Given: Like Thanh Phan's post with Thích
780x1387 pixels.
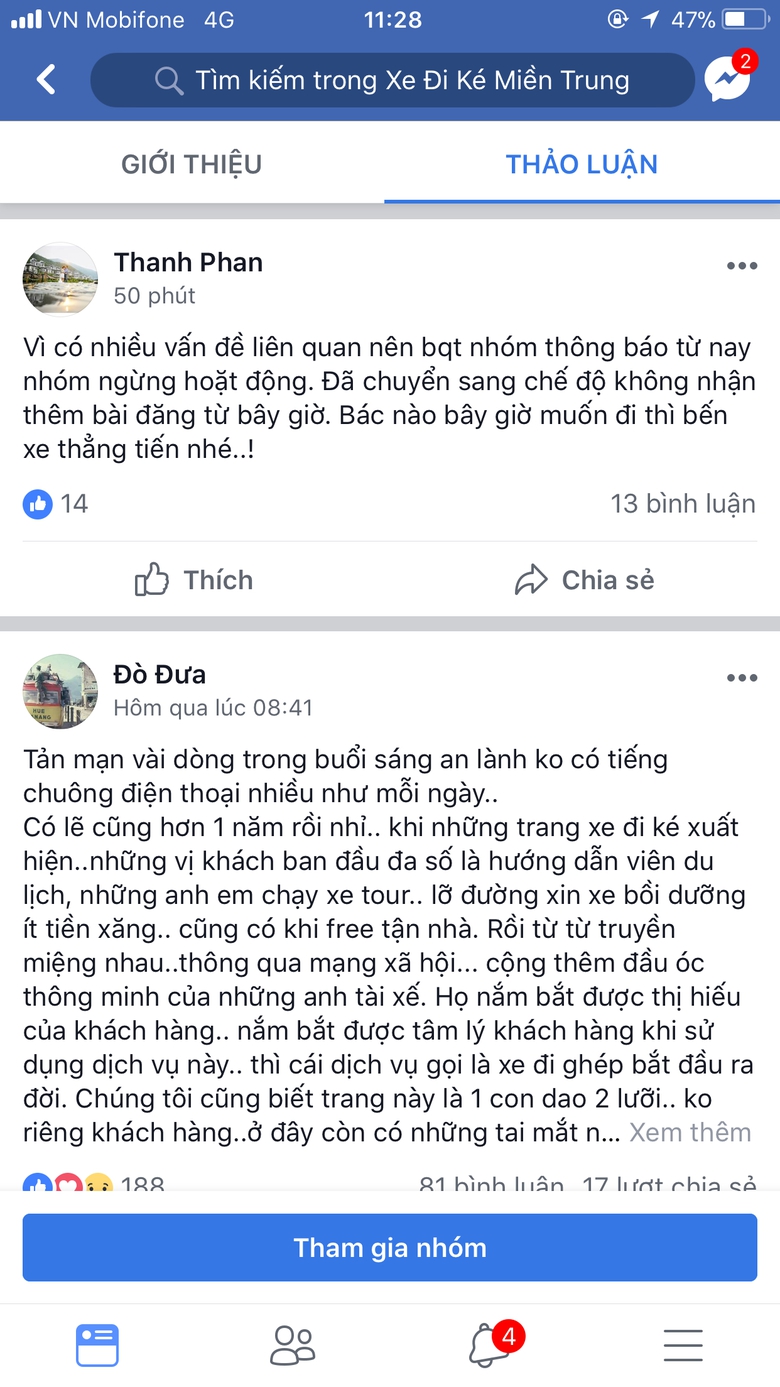Looking at the screenshot, I should point(194,580).
